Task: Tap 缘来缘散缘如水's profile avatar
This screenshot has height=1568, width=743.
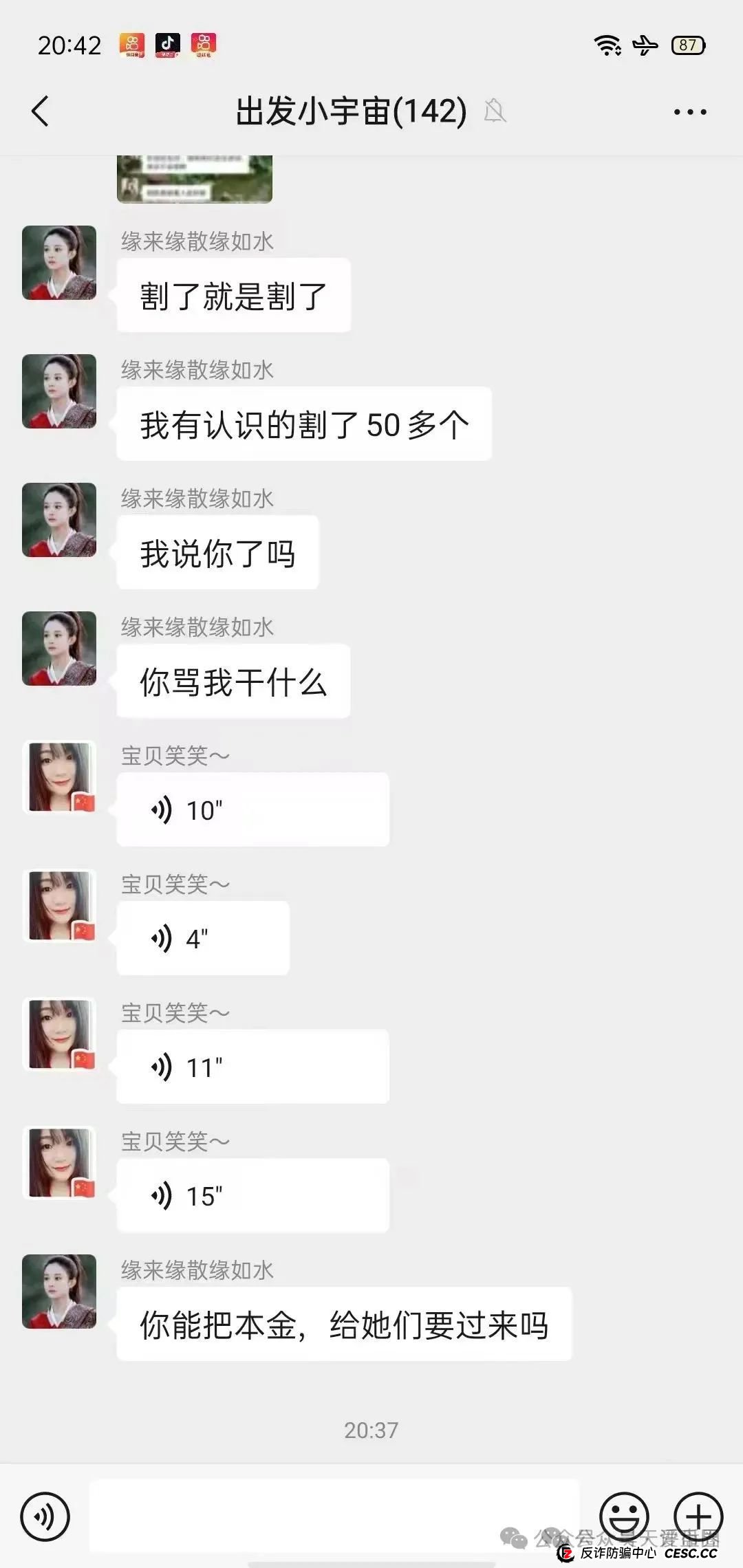Action: click(60, 261)
